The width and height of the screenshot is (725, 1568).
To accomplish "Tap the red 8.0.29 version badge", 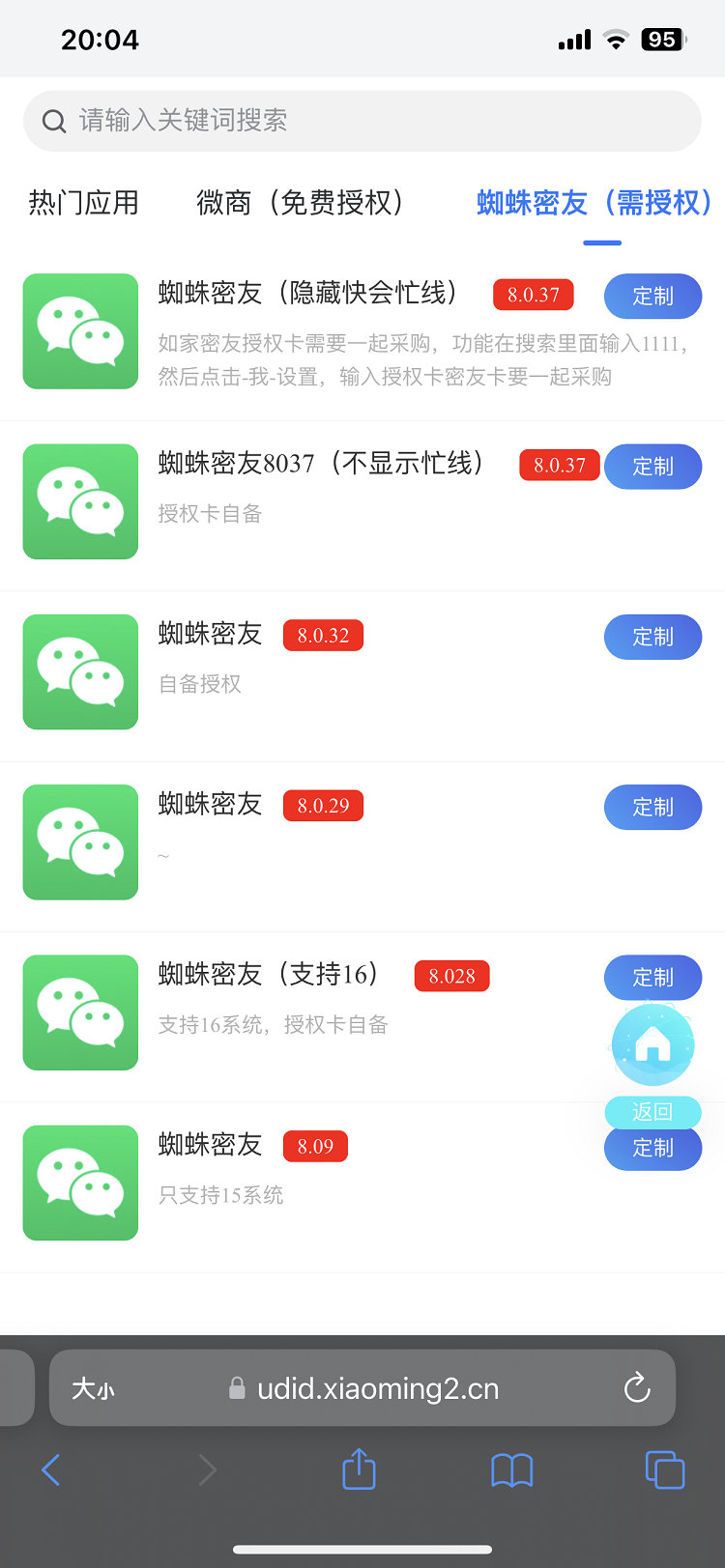I will click(x=322, y=805).
